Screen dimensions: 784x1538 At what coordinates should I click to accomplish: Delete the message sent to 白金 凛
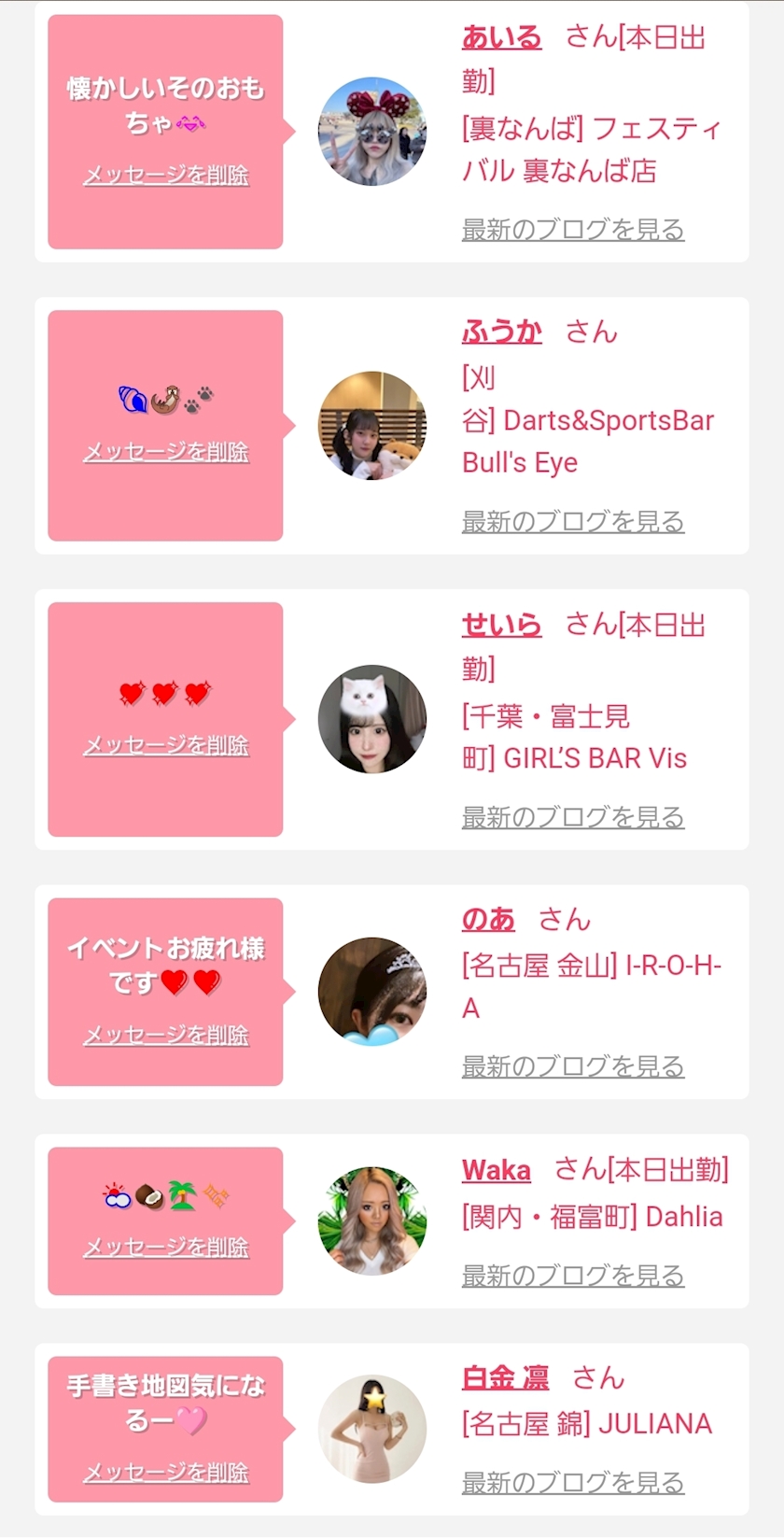pyautogui.click(x=166, y=1473)
